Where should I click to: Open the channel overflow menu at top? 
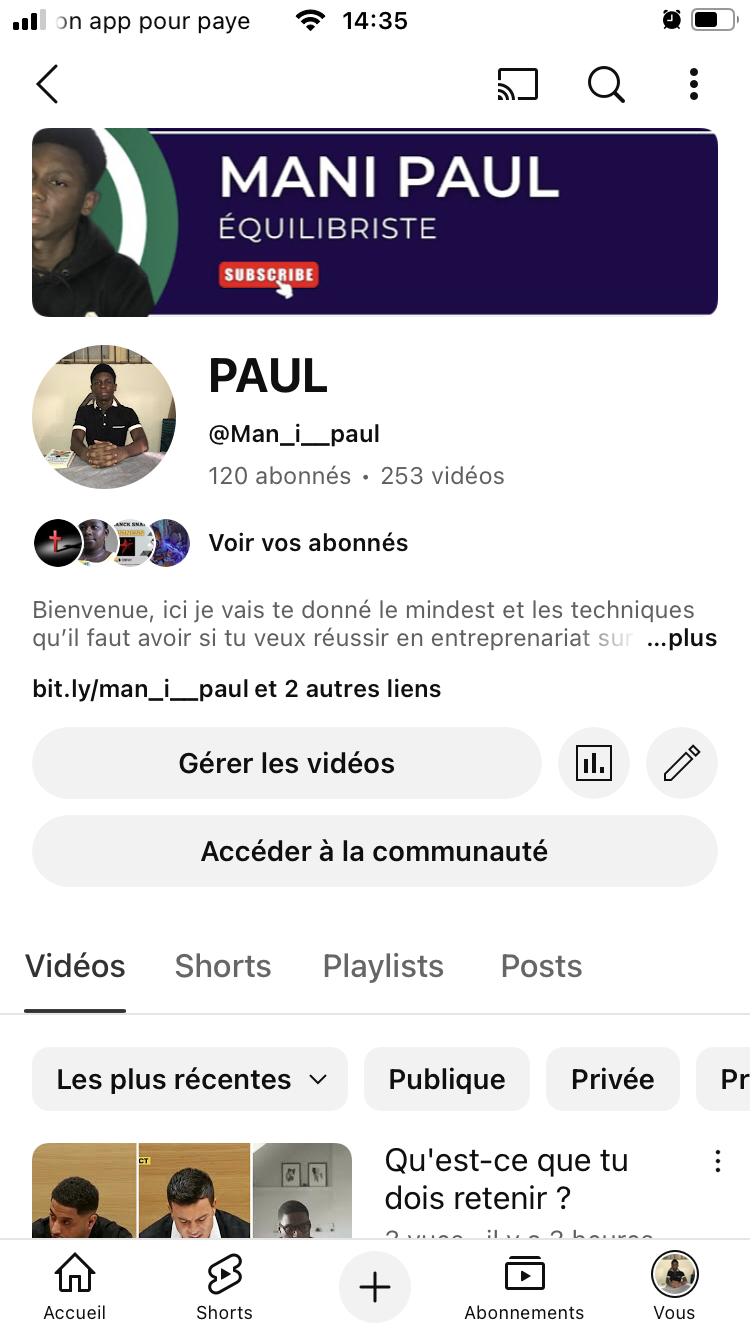694,85
